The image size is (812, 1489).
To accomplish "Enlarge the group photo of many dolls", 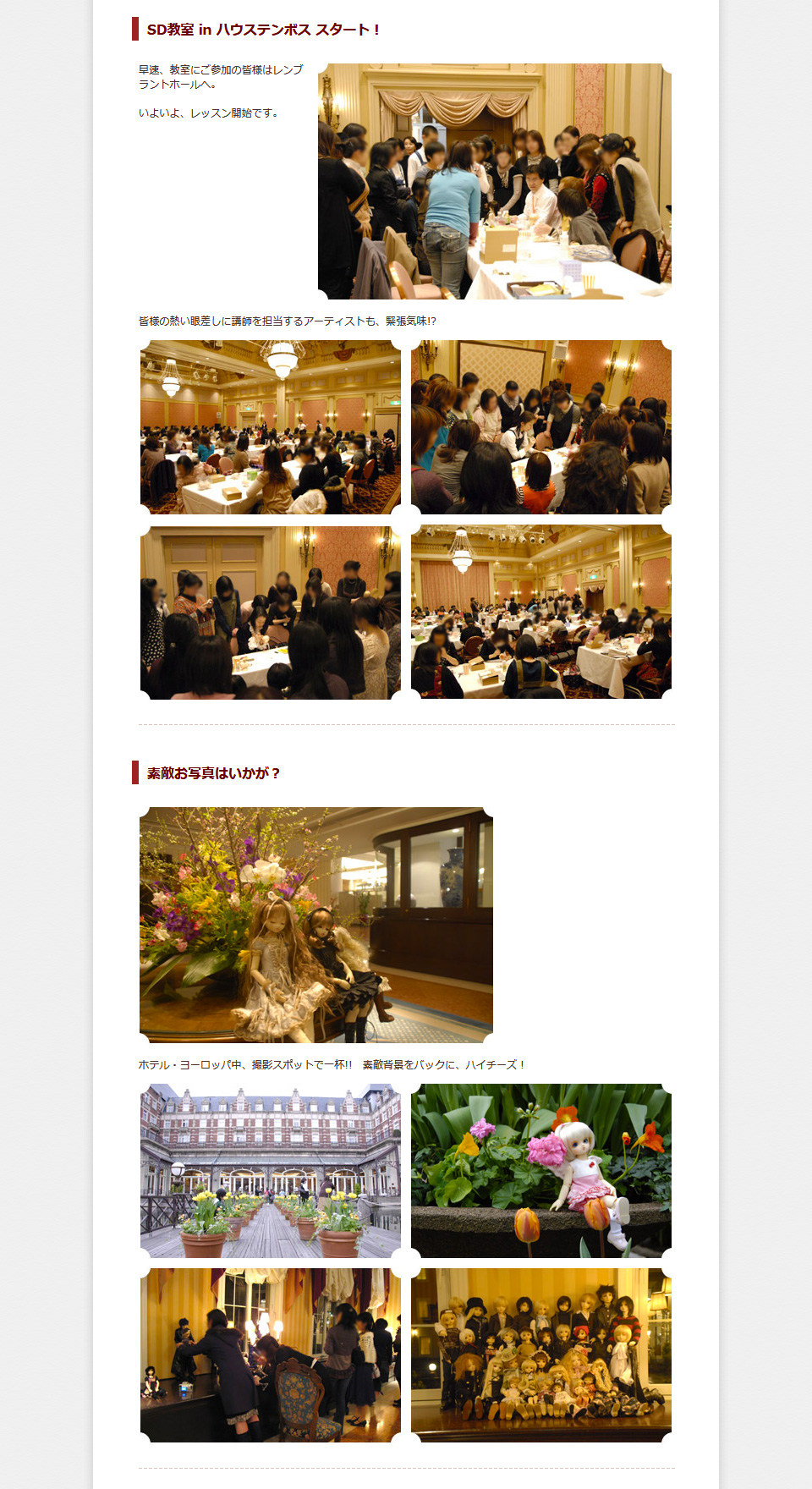I will point(540,1355).
